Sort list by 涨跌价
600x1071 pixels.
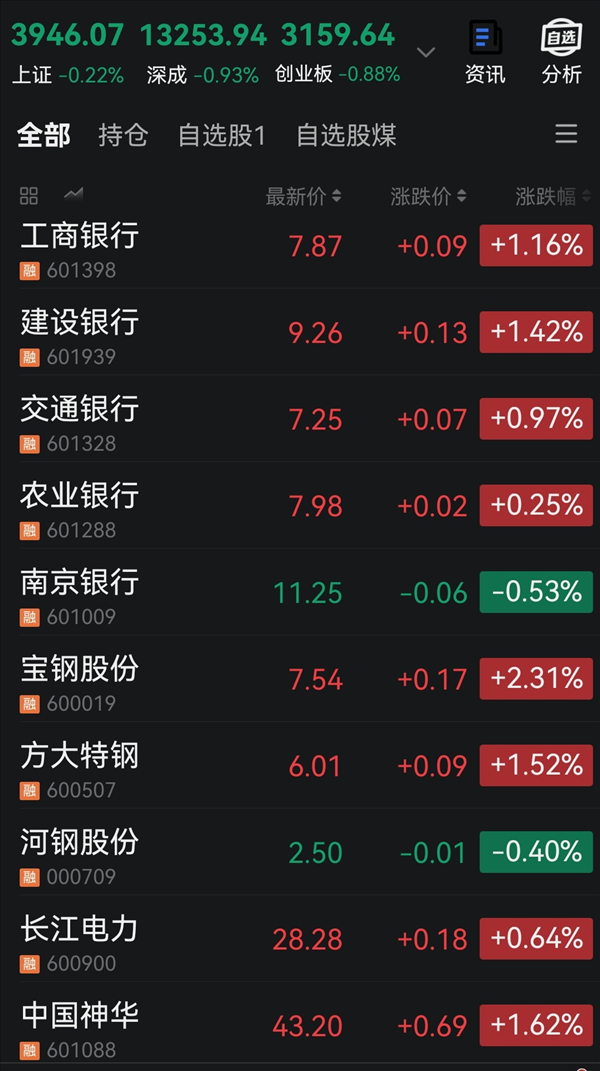428,197
